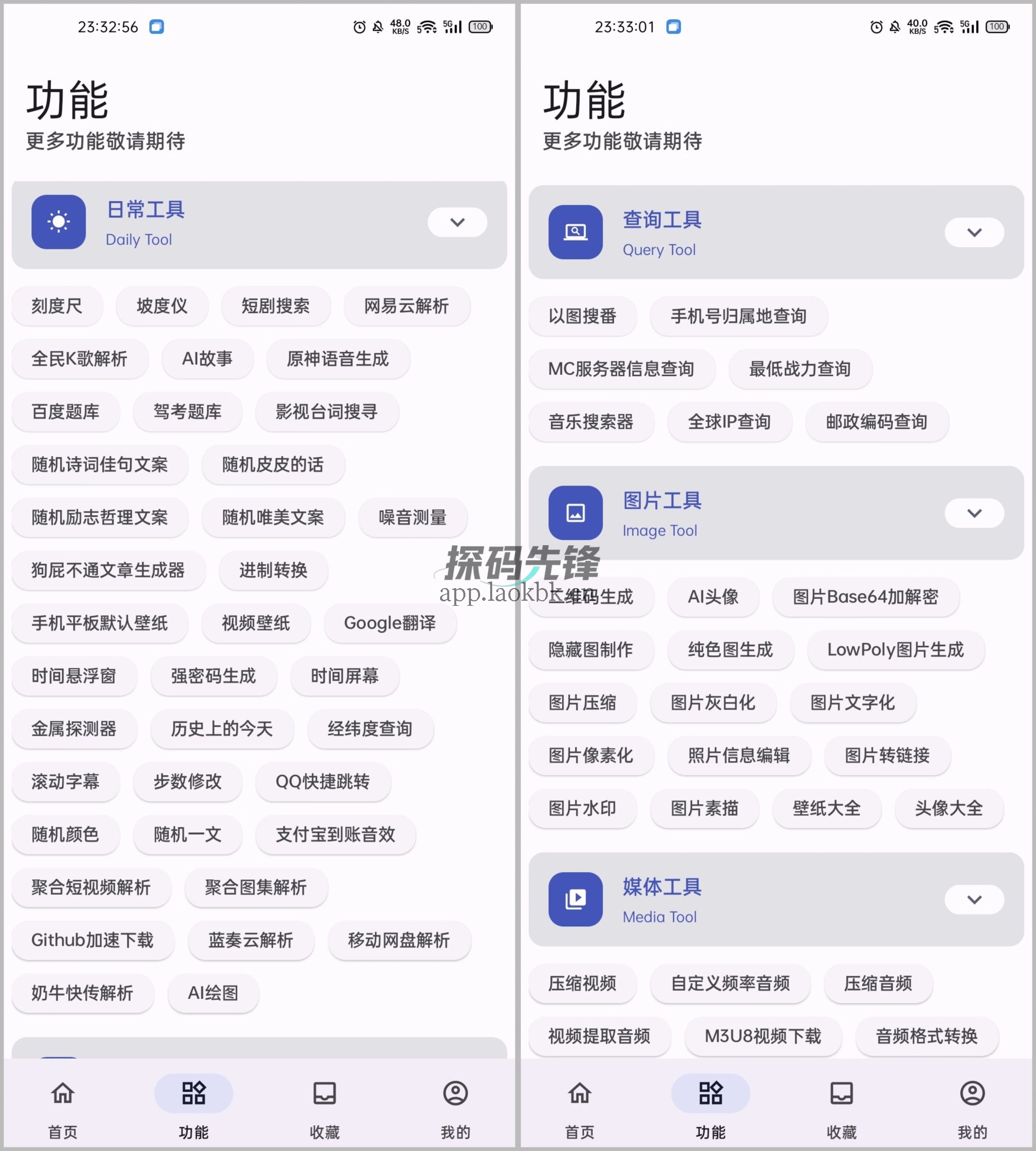Screen dimensions: 1036x1151
Task: Tap the Image Tool picture icon
Action: (x=576, y=513)
